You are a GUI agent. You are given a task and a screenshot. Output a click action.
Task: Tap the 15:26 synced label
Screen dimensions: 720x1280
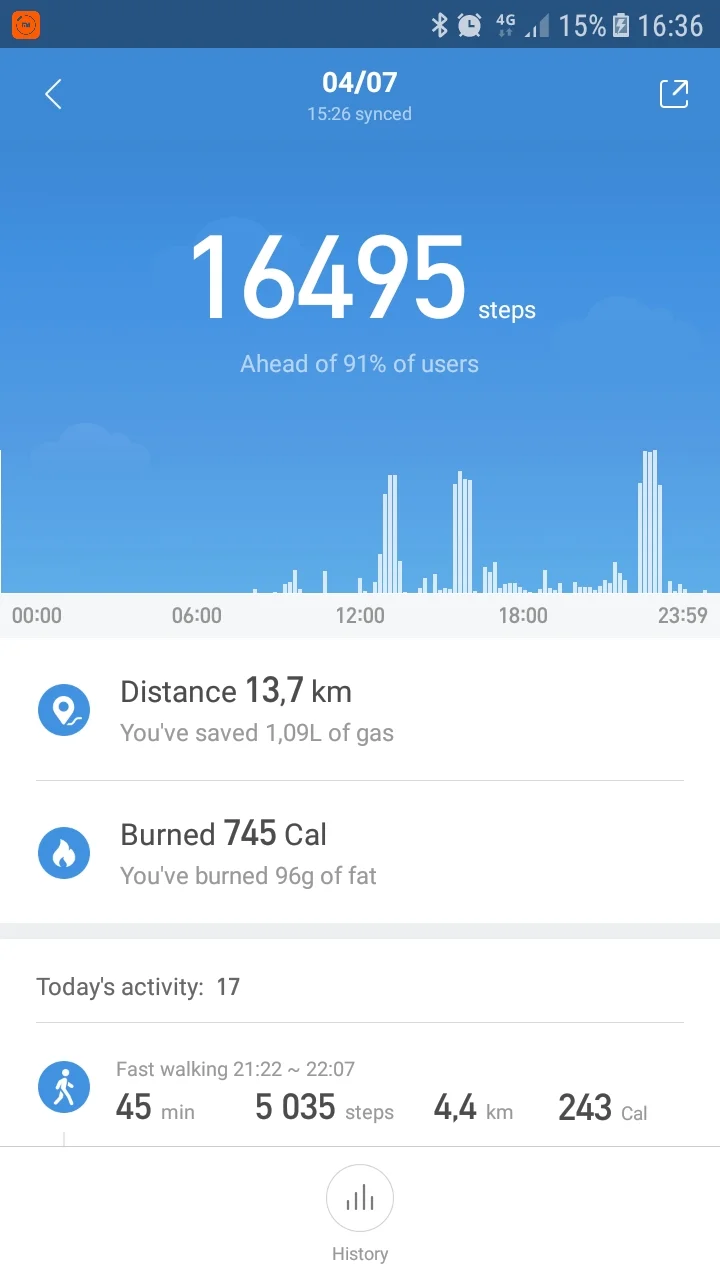[360, 114]
